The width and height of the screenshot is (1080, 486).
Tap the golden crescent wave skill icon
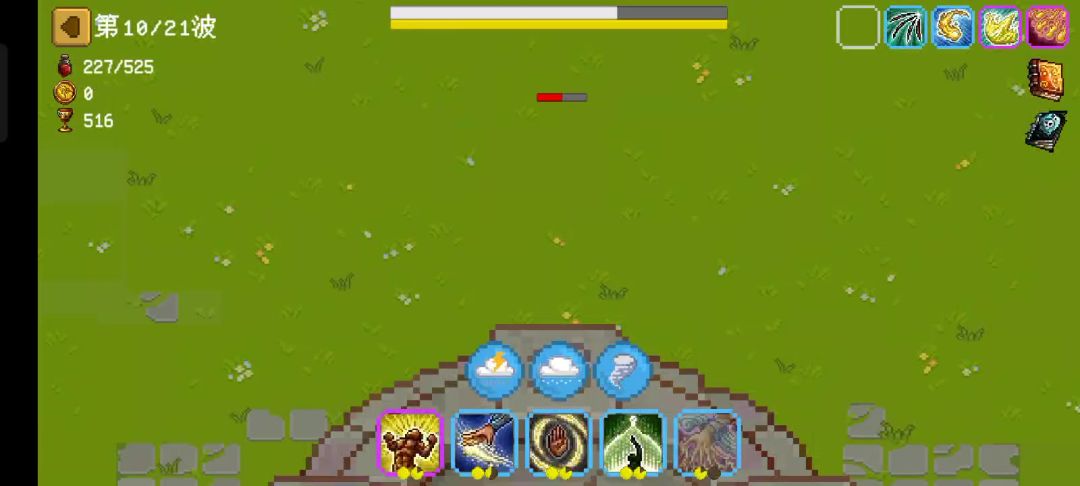click(953, 27)
